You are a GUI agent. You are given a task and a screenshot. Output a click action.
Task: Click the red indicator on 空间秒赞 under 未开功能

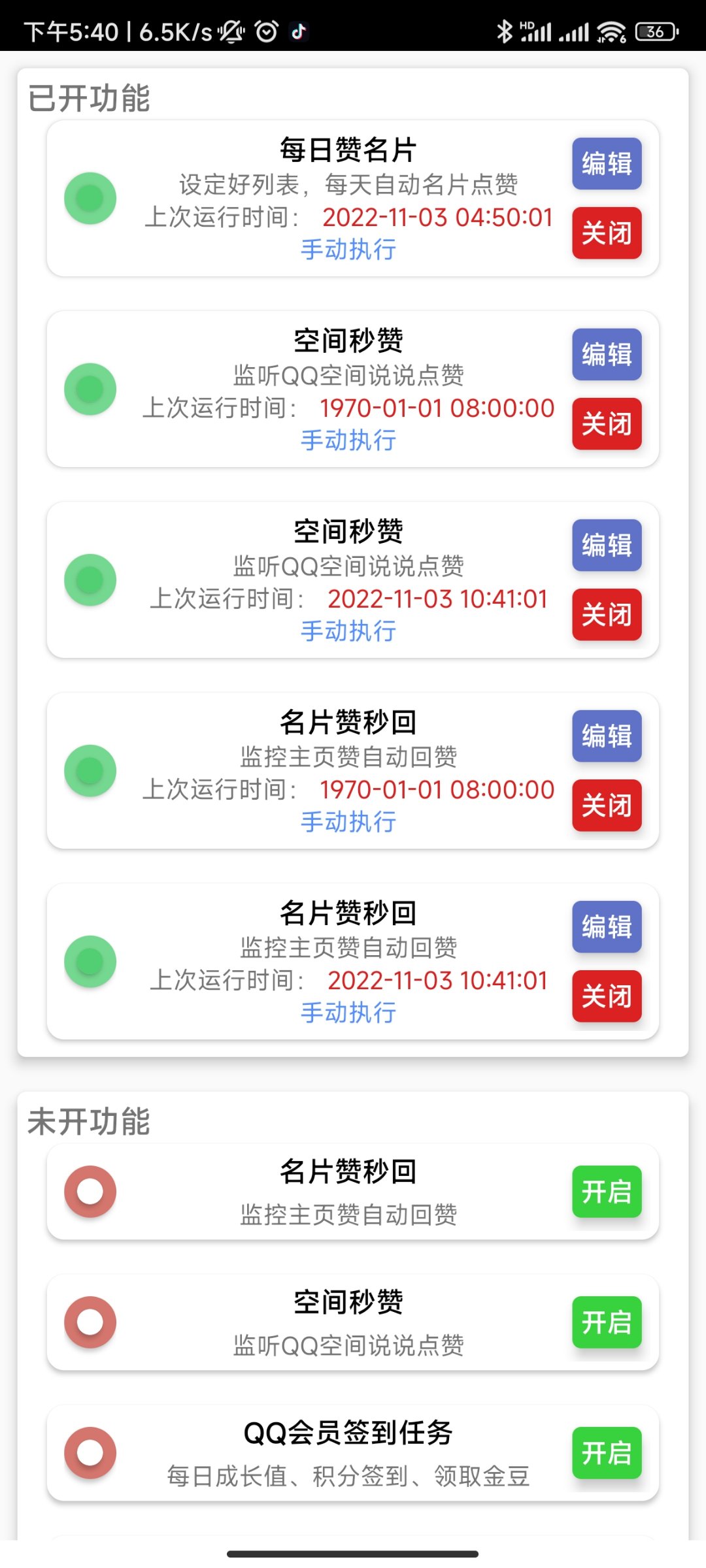click(91, 1321)
